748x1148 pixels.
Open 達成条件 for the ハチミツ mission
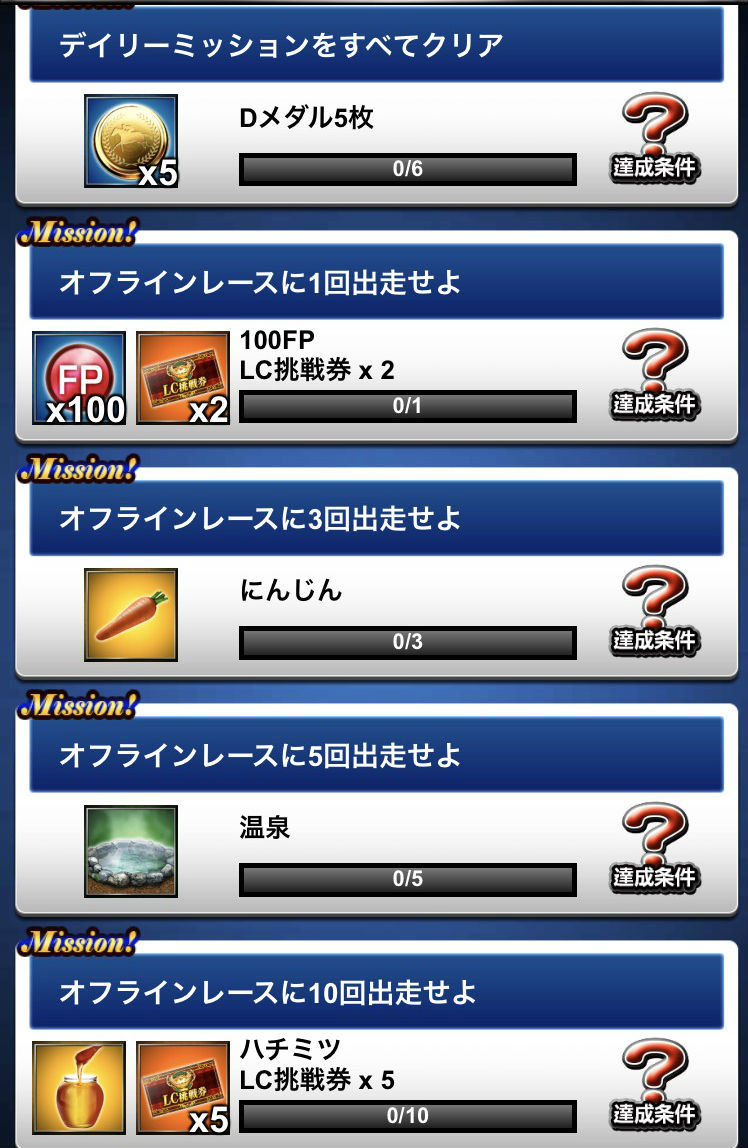[655, 1086]
